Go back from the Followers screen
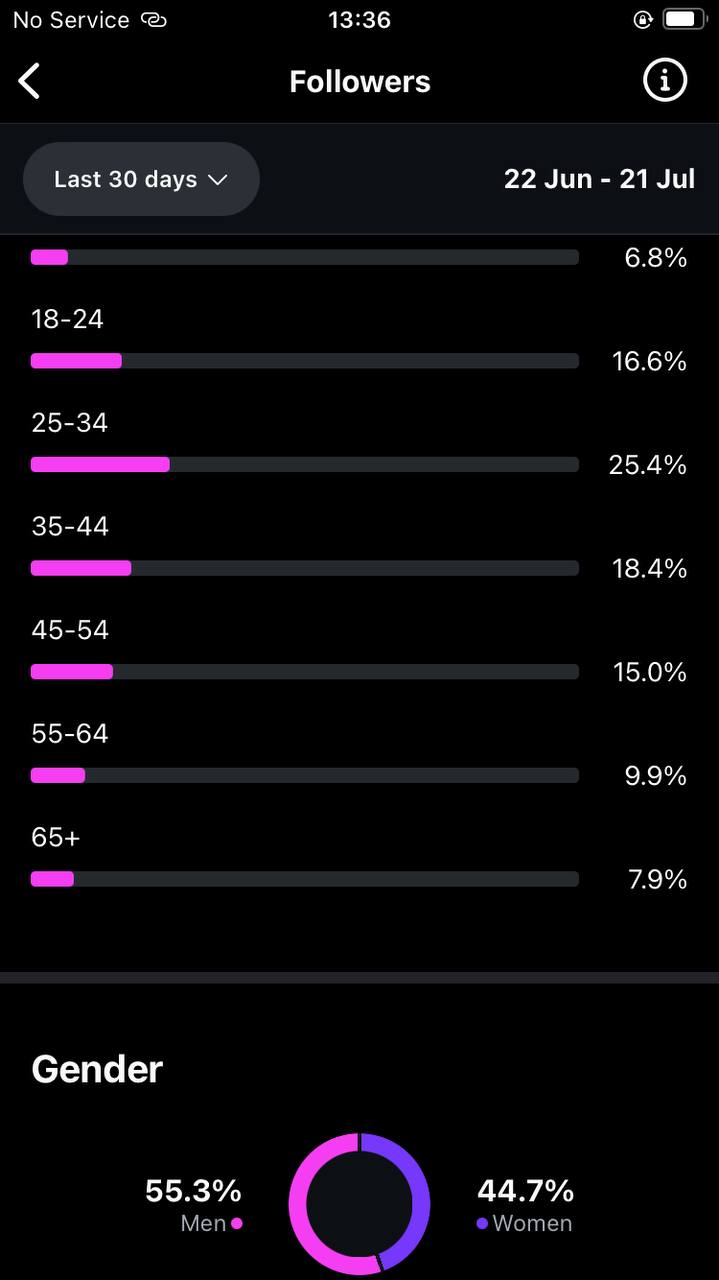Viewport: 719px width, 1280px height. 30,81
